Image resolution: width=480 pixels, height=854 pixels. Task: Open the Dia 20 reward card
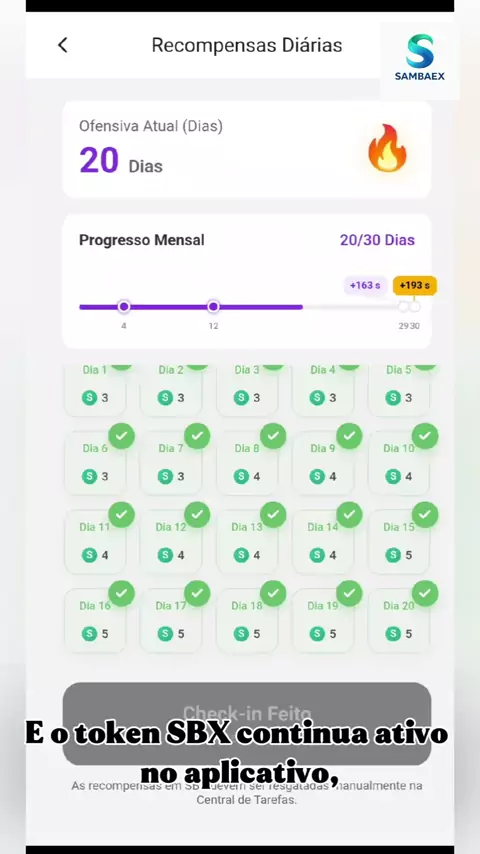[x=399, y=621]
